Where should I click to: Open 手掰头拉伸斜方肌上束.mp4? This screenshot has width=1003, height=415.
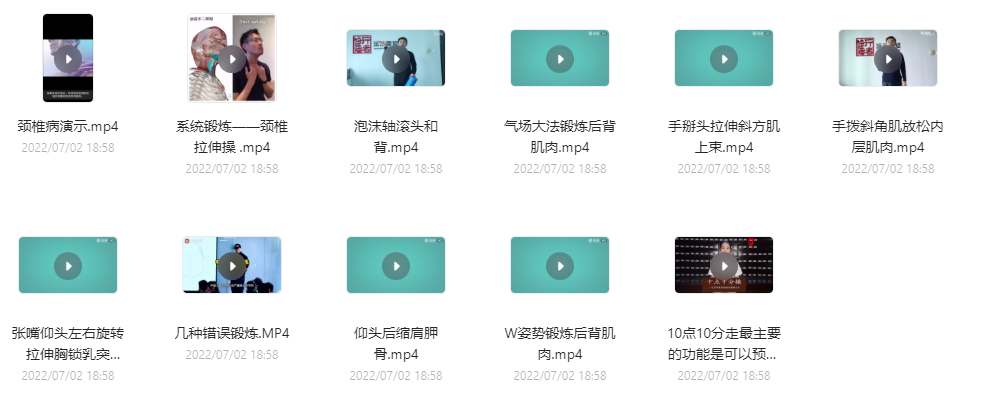click(x=724, y=58)
